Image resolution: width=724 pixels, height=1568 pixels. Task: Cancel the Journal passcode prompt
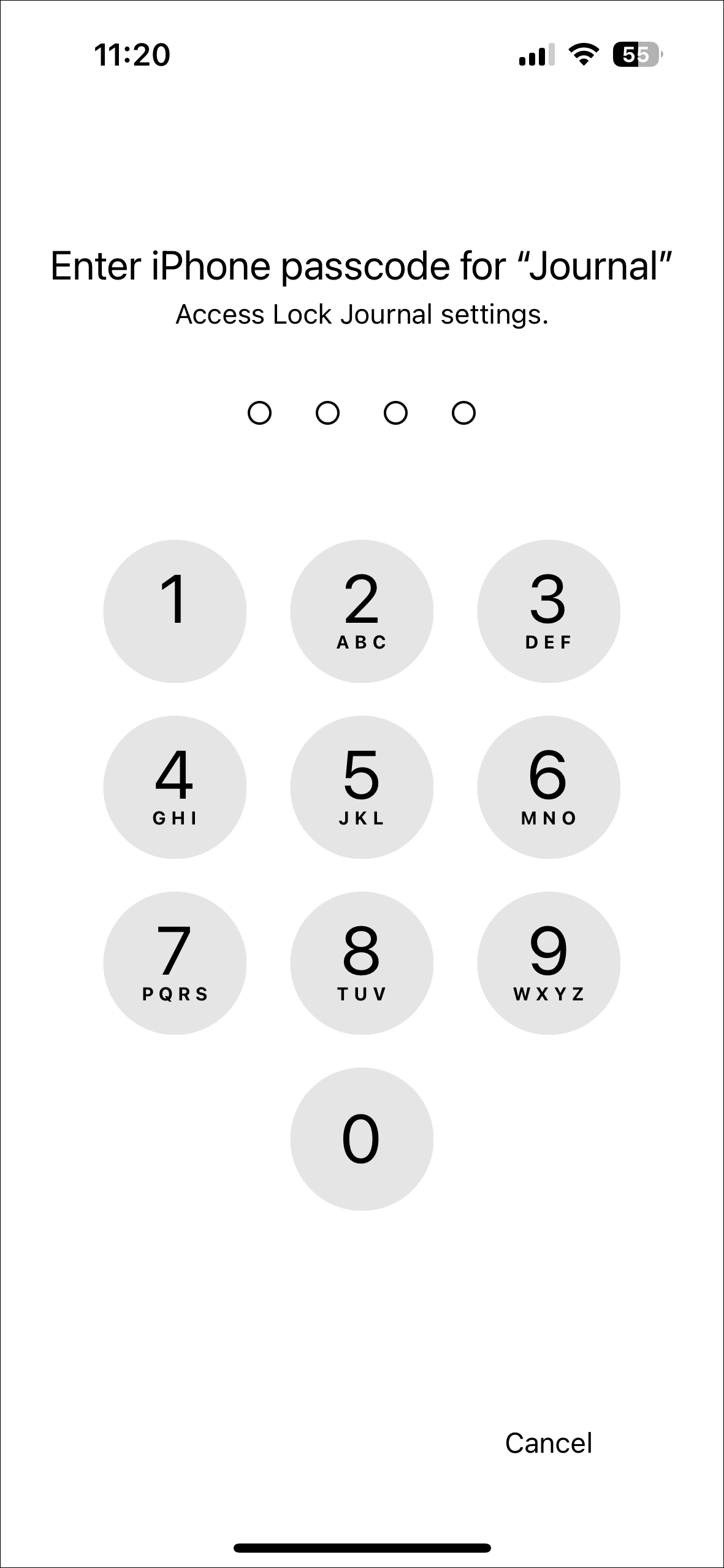coord(549,1444)
